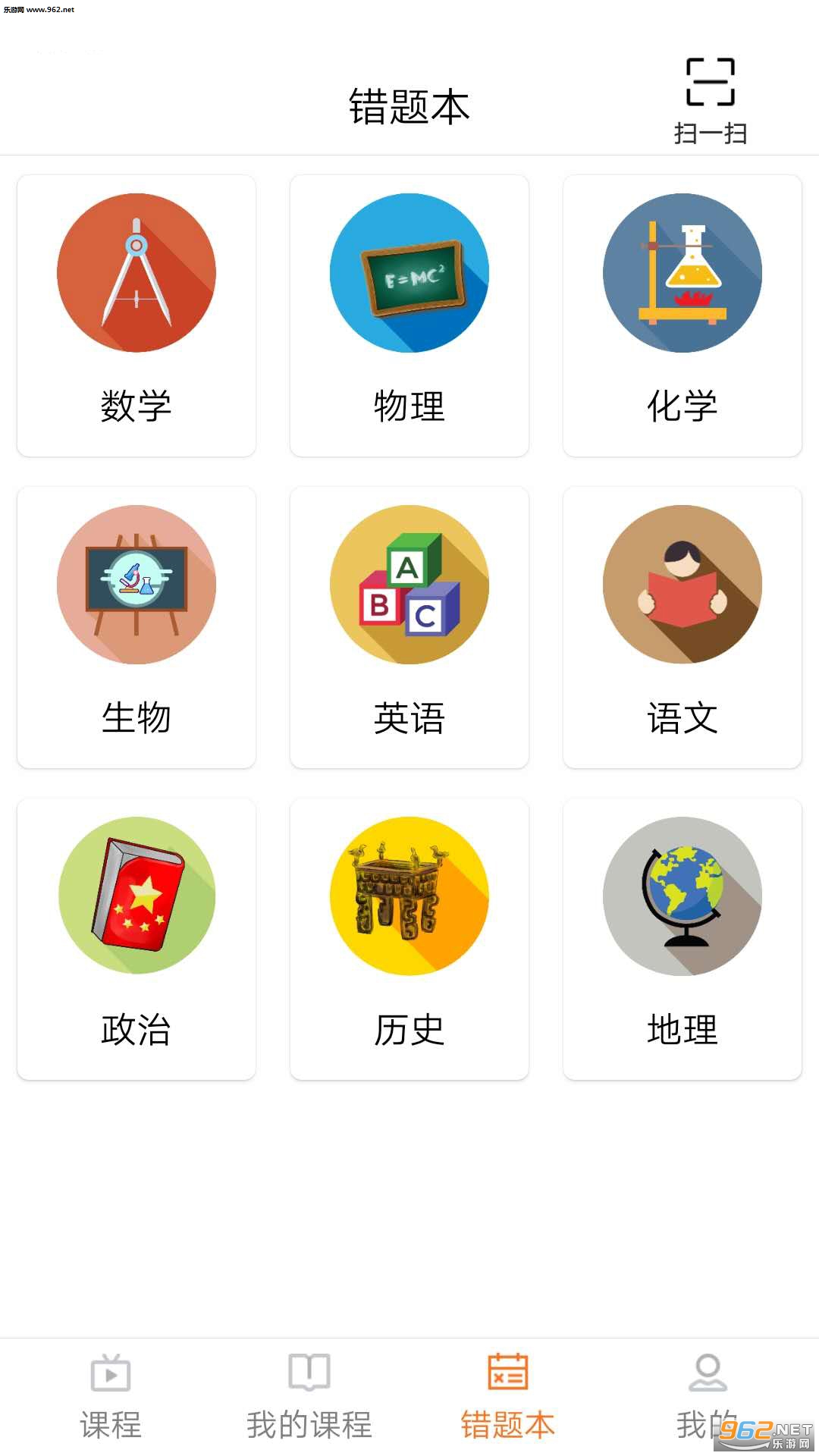The width and height of the screenshot is (819, 1456).
Task: Open the 地理 subject card
Action: (x=682, y=939)
